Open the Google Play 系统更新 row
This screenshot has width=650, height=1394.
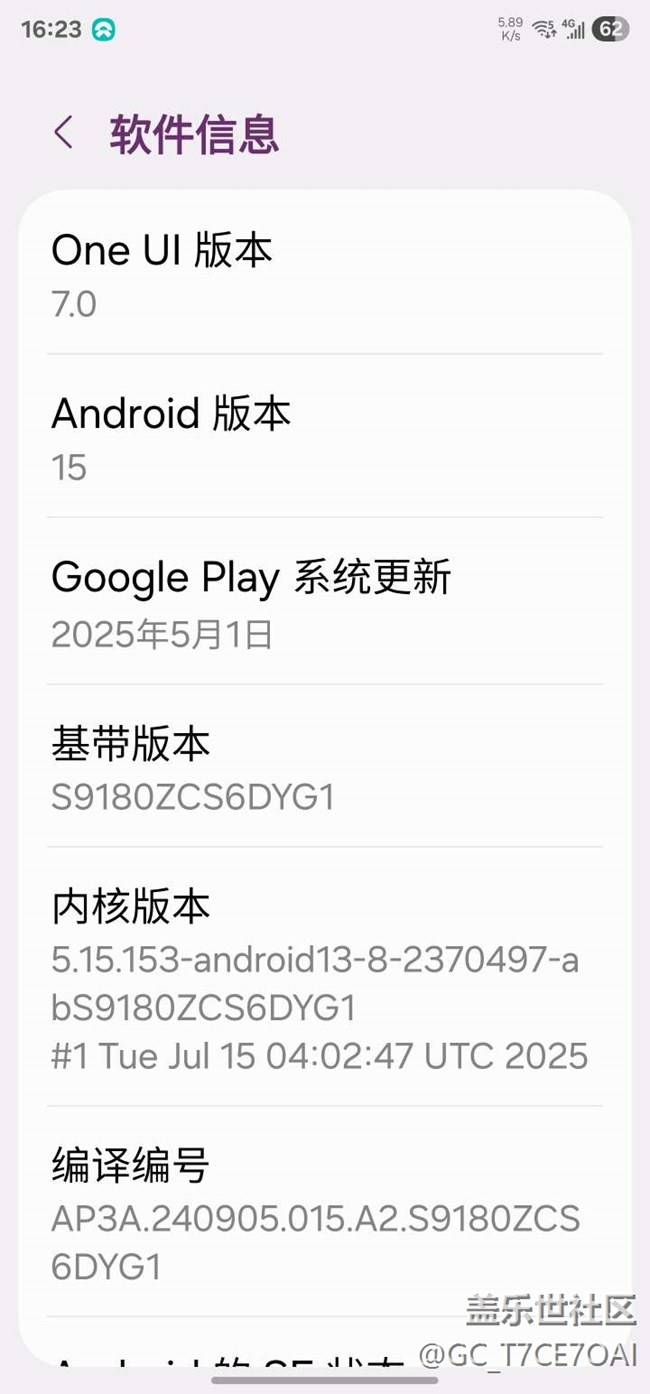click(324, 603)
